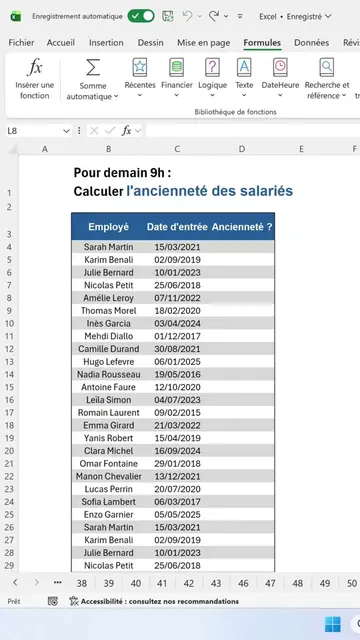Viewport: 360px width, 640px height.
Task: Open the Mise en page tab
Action: pyautogui.click(x=203, y=42)
